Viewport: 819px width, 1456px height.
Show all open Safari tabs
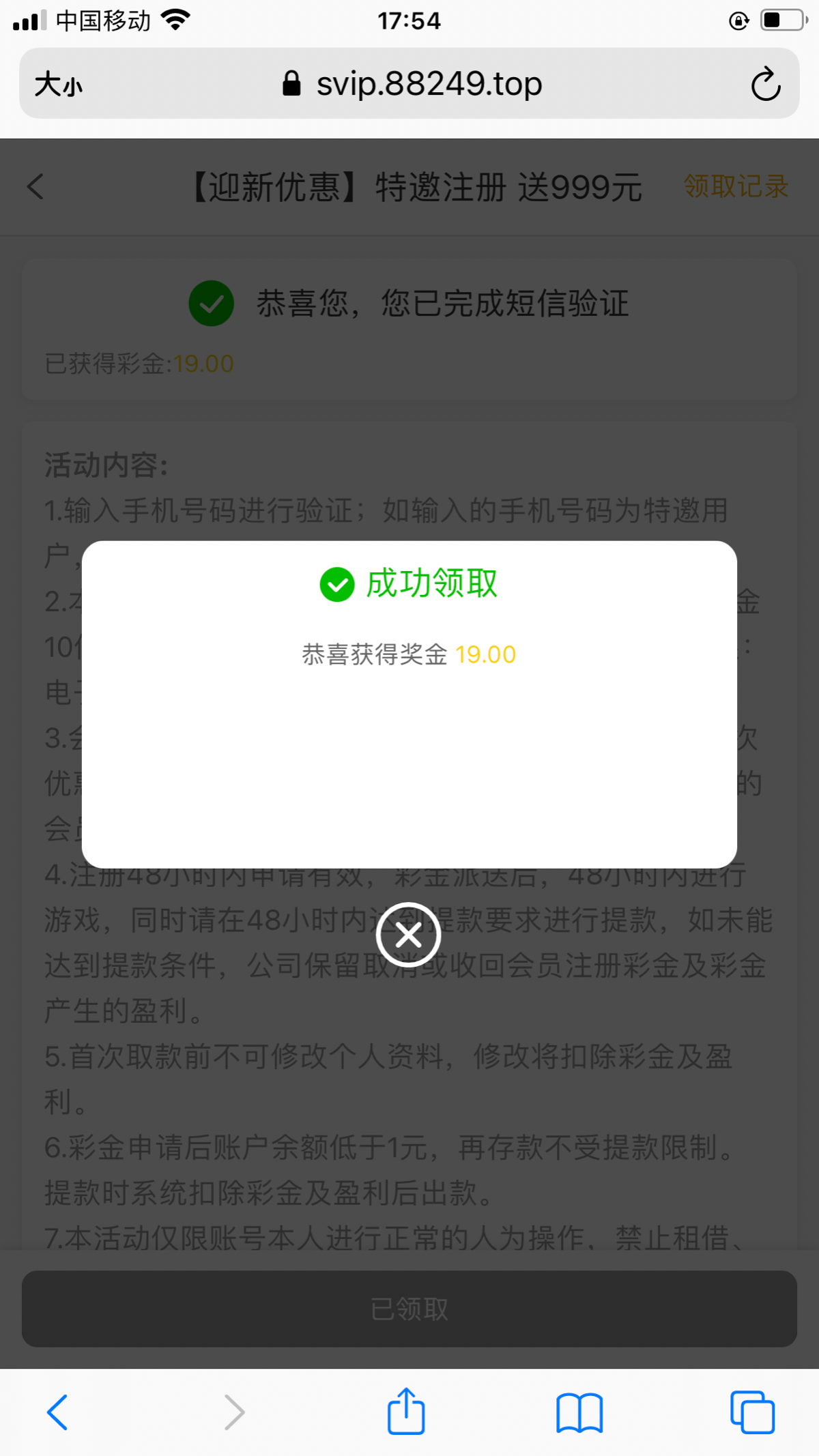tap(752, 1412)
